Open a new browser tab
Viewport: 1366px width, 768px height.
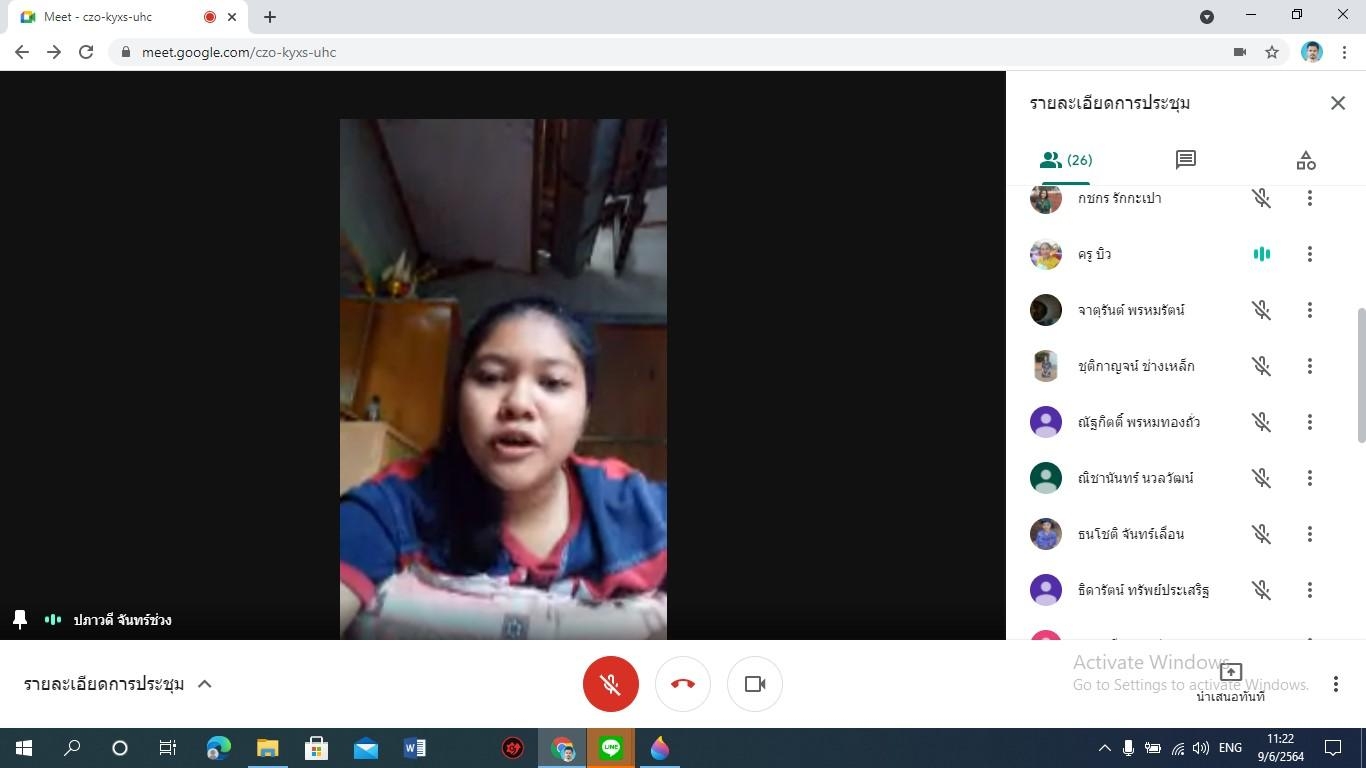[x=270, y=17]
